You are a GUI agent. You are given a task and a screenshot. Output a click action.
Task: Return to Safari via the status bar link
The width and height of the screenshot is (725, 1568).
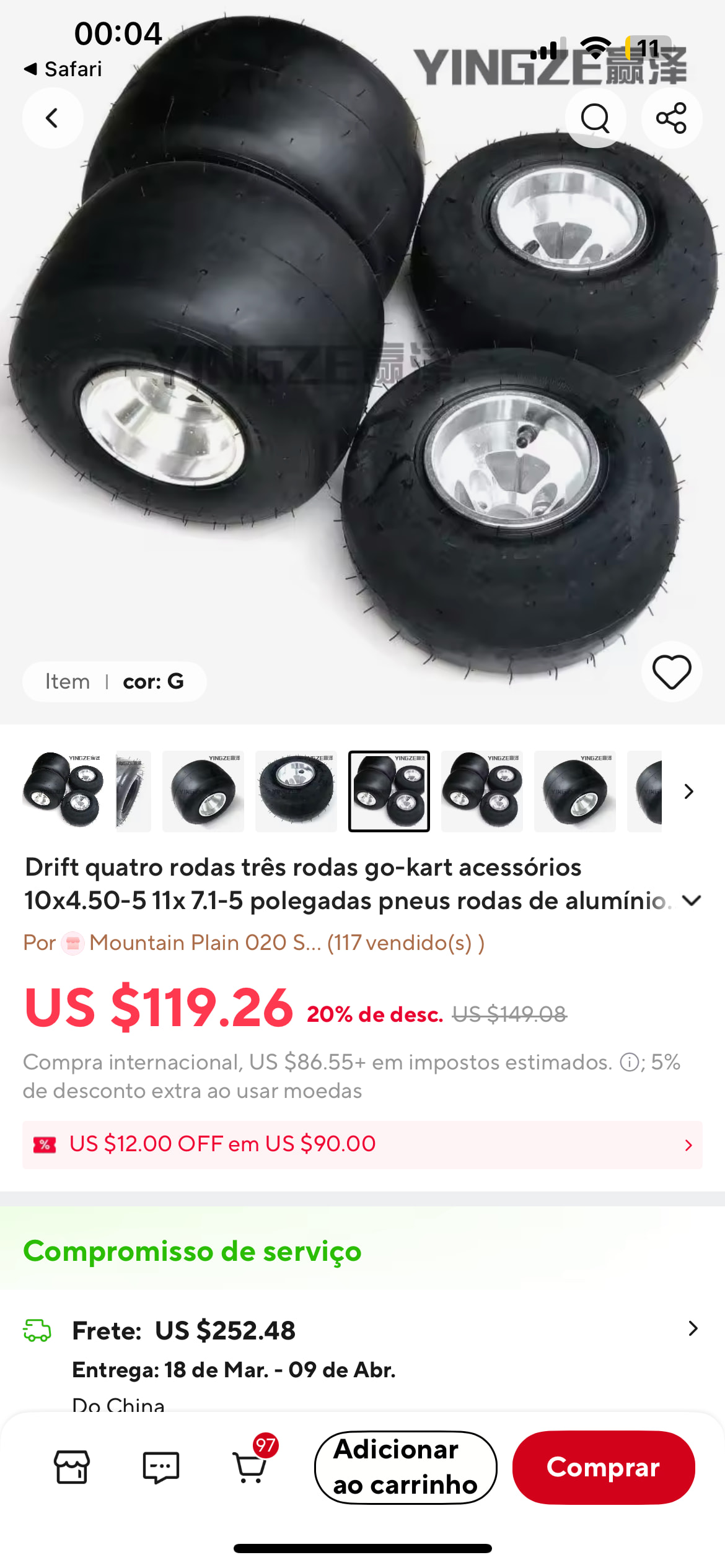click(x=63, y=69)
